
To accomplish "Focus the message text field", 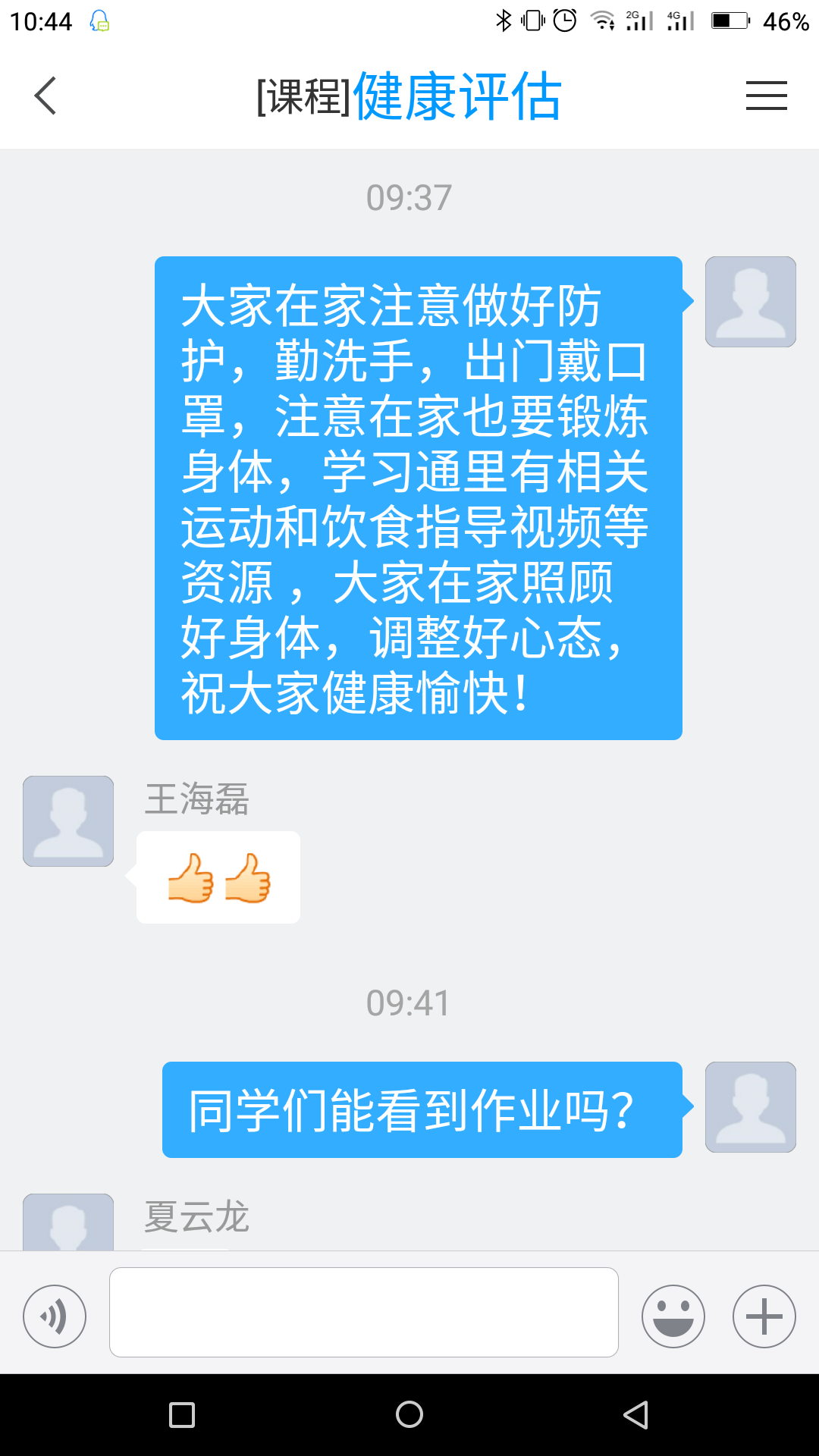I will click(x=364, y=1312).
